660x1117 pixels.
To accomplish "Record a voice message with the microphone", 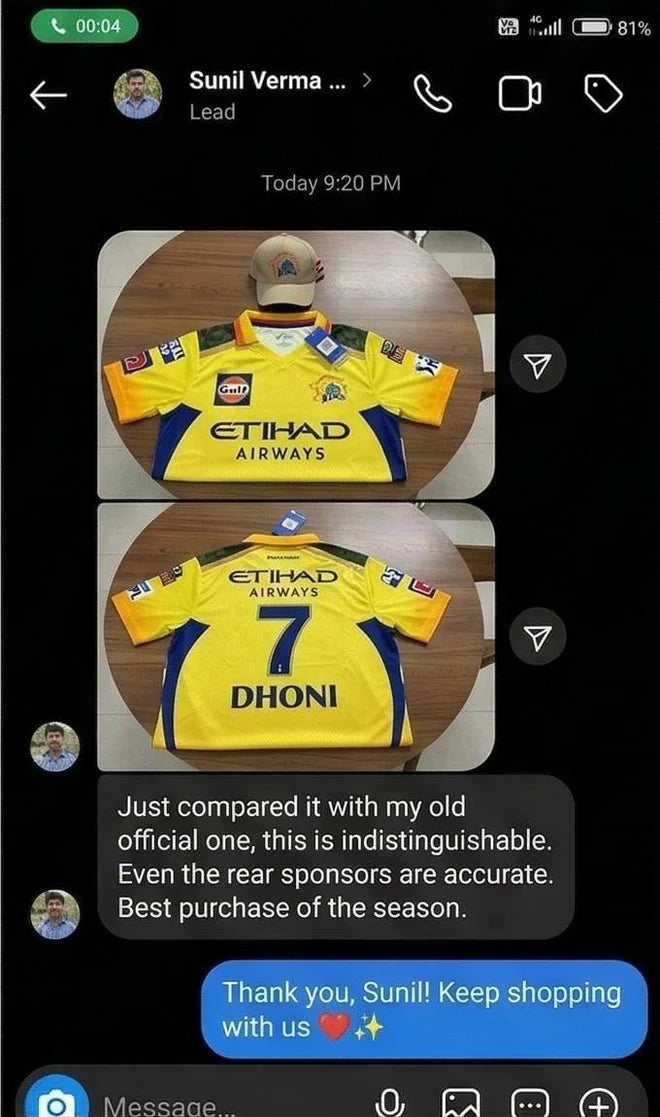I will click(389, 1101).
